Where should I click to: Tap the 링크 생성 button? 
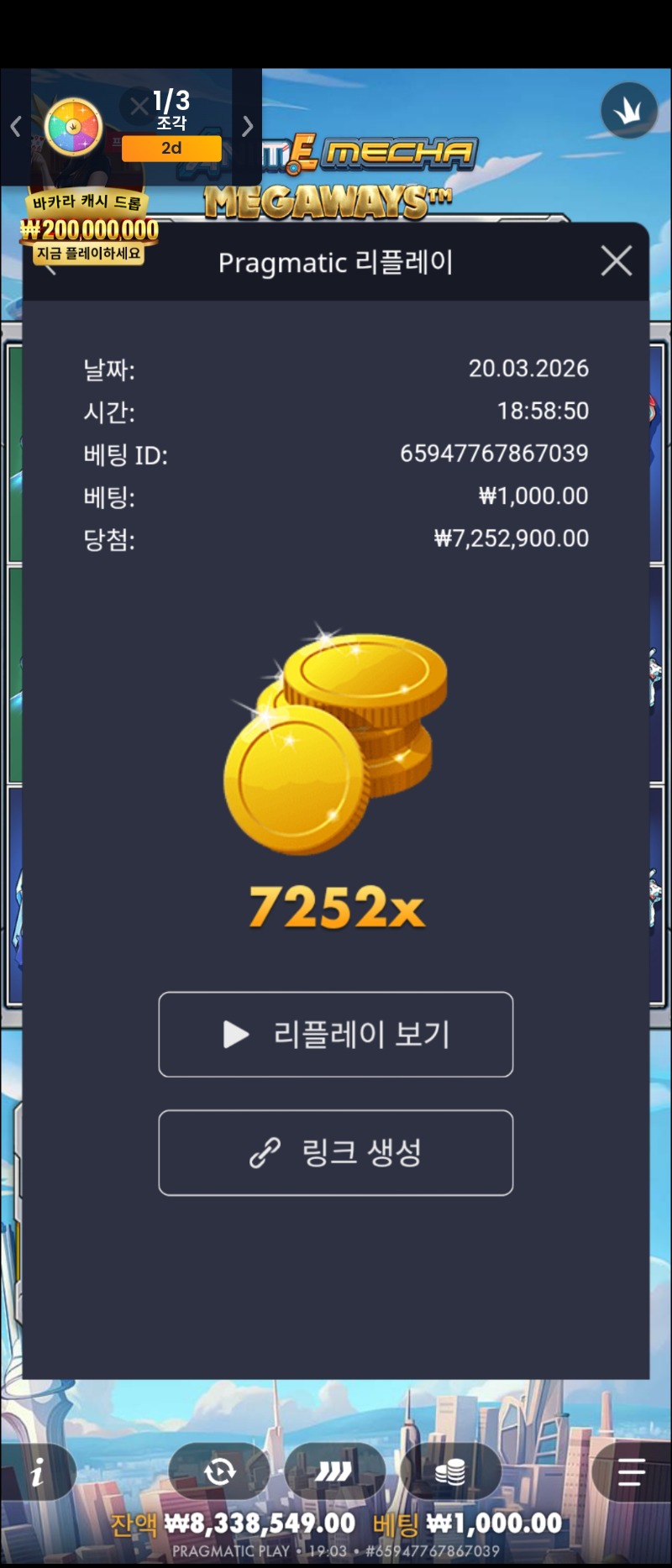pos(335,1152)
